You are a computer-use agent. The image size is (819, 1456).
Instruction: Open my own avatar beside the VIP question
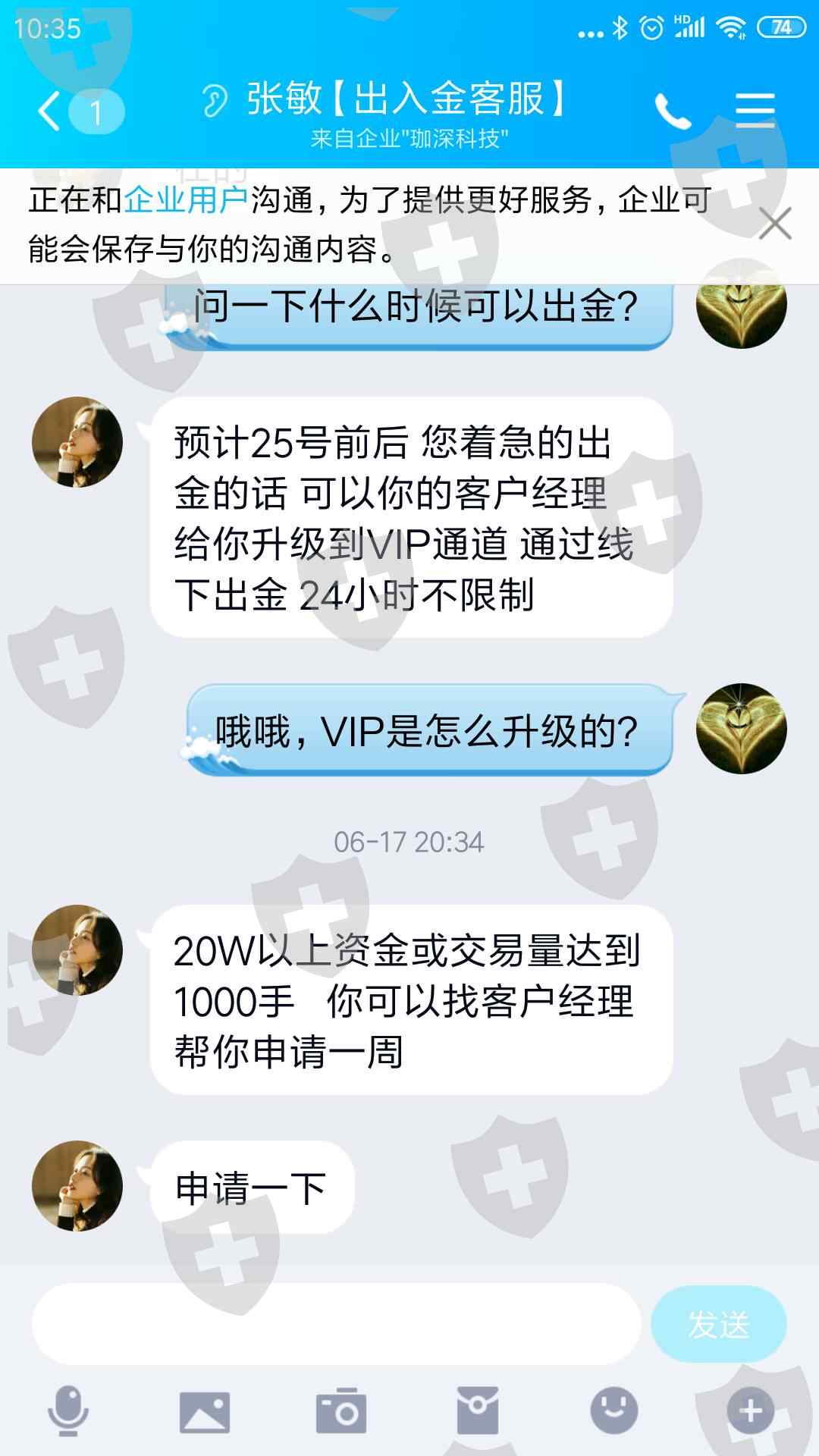pos(742,729)
